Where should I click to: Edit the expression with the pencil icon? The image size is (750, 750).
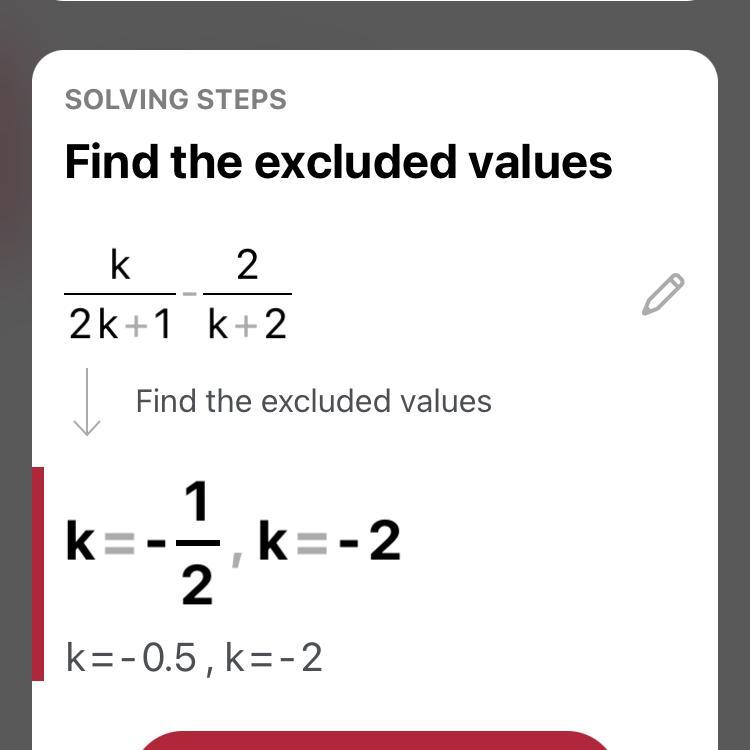(x=662, y=294)
